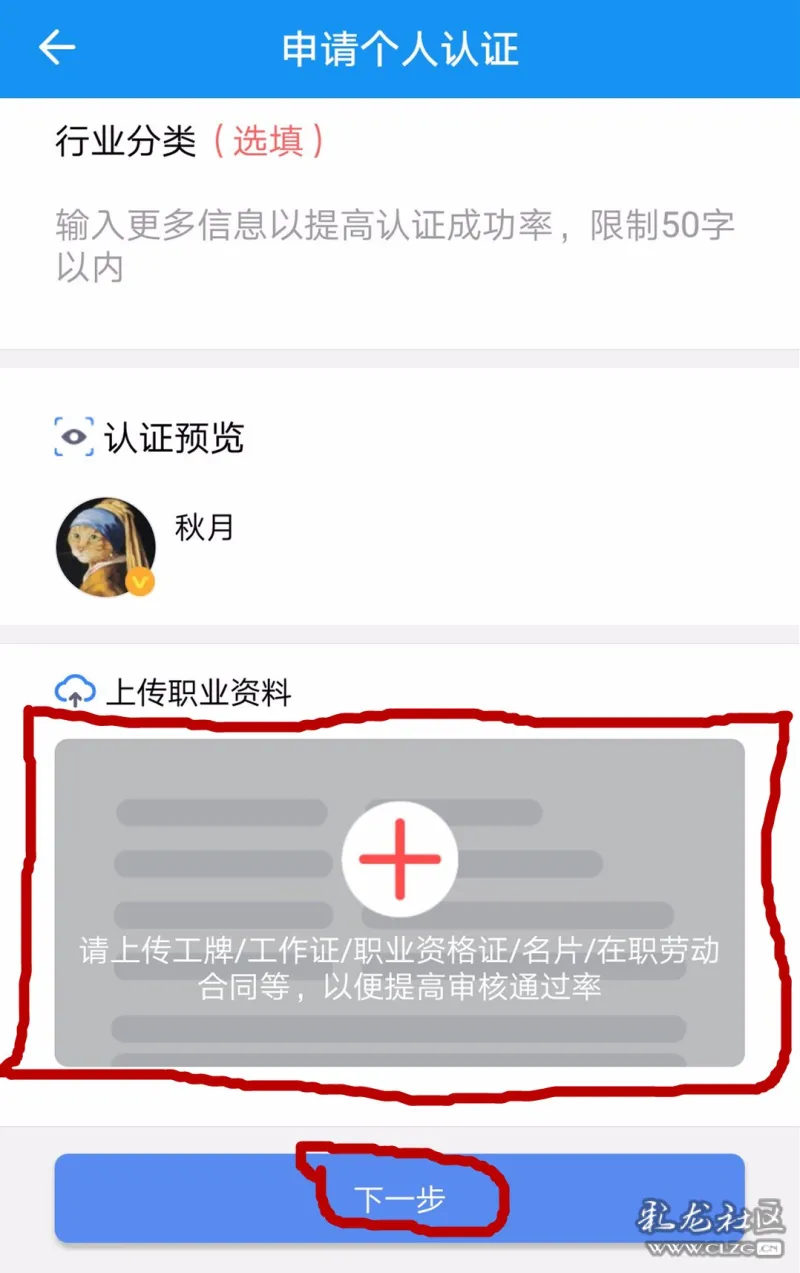Tap the red plus to upload documents
The width and height of the screenshot is (800, 1273).
pos(400,859)
